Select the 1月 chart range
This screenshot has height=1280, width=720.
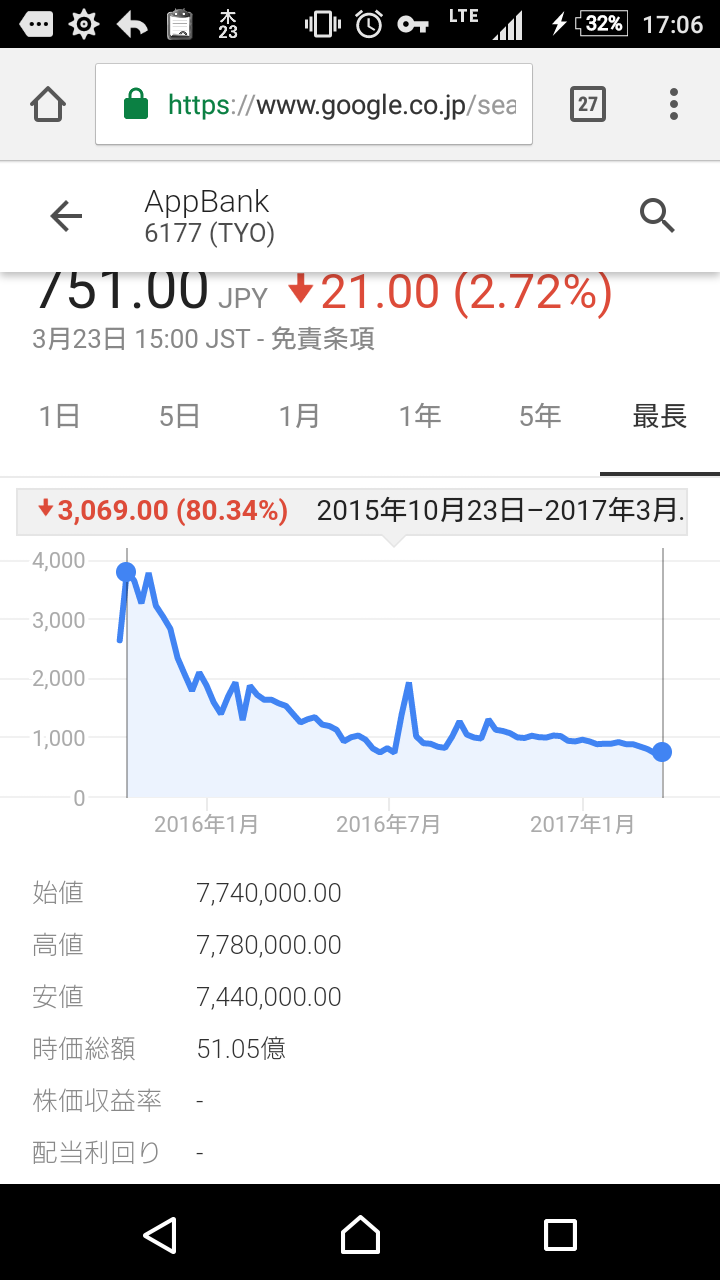pyautogui.click(x=299, y=417)
